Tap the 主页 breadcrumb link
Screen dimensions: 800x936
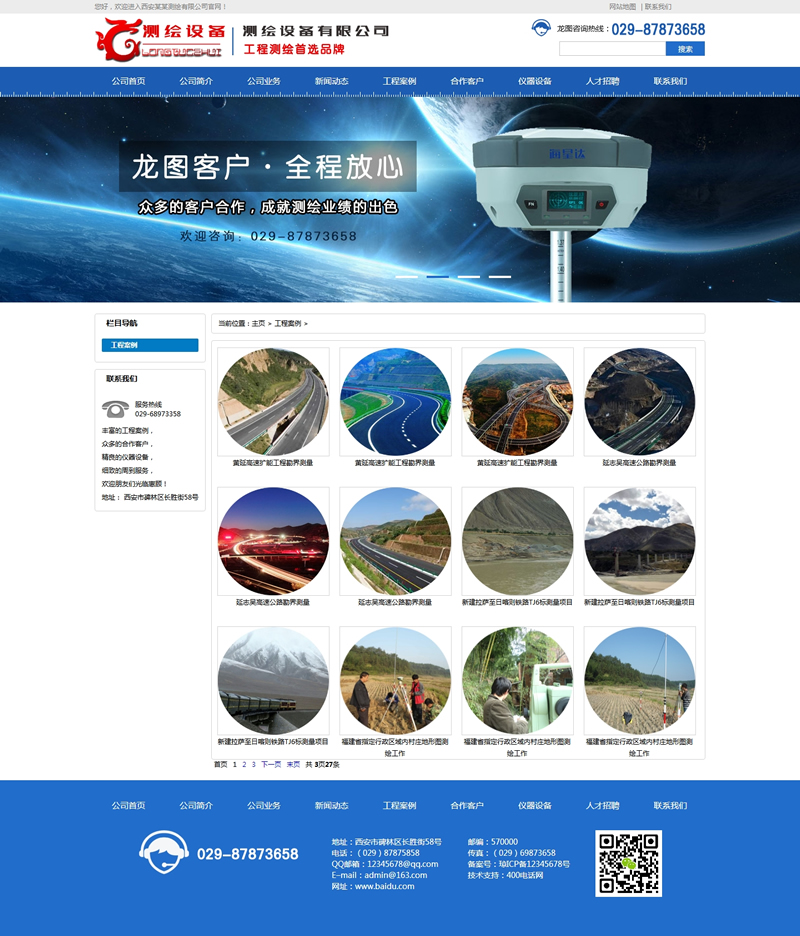(x=259, y=323)
